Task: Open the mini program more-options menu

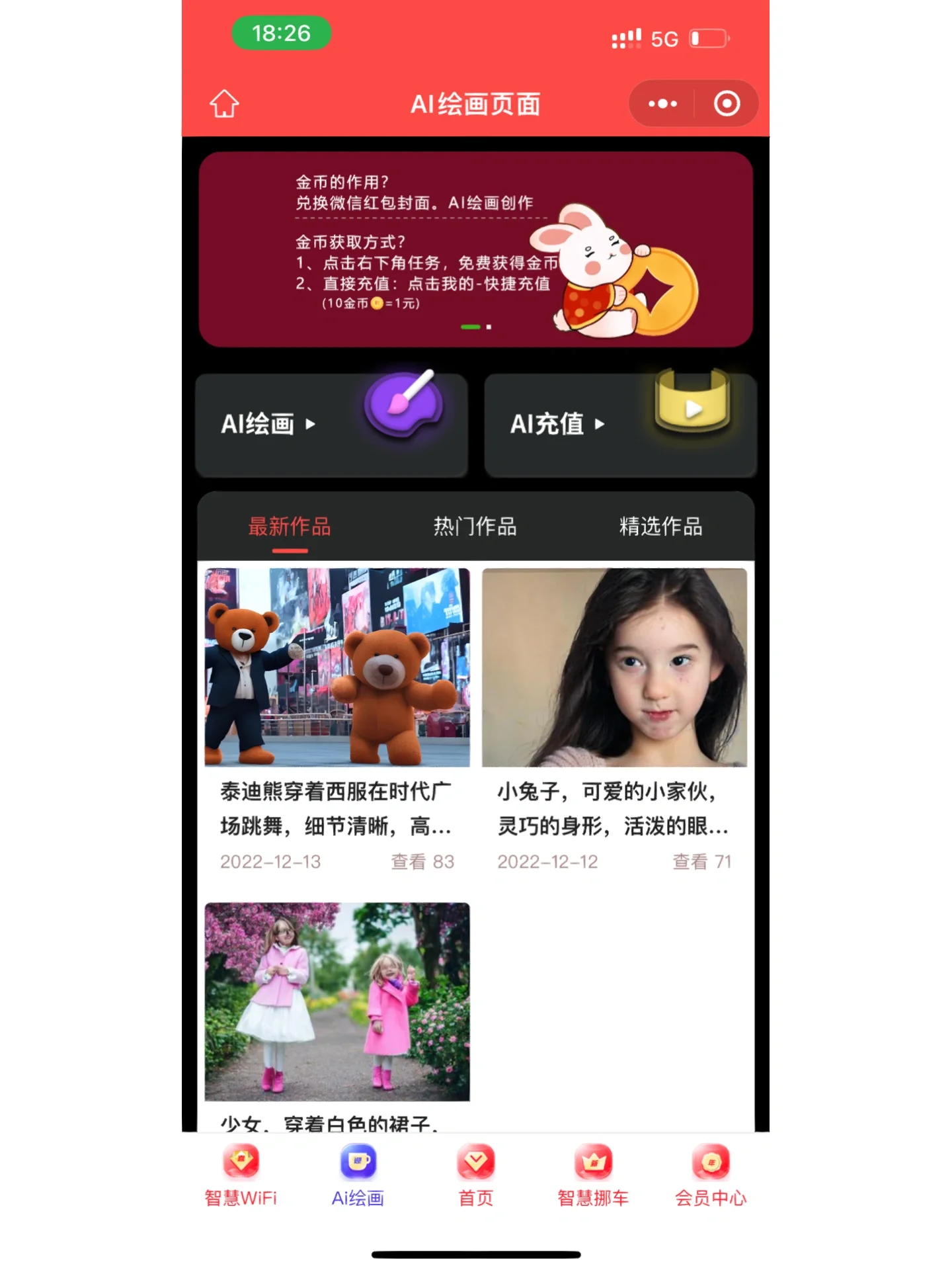Action: [x=662, y=104]
